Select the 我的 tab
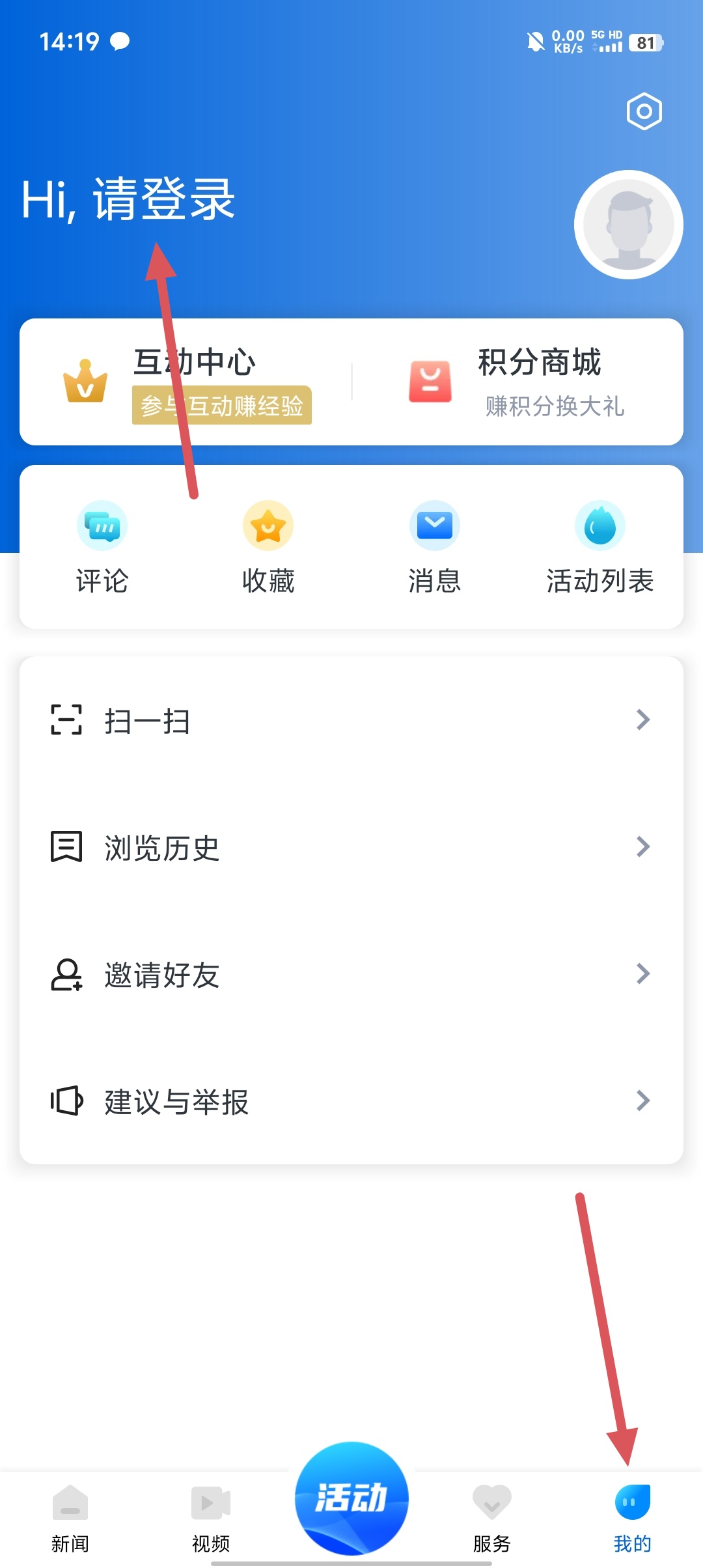The image size is (703, 1568). tap(632, 1519)
